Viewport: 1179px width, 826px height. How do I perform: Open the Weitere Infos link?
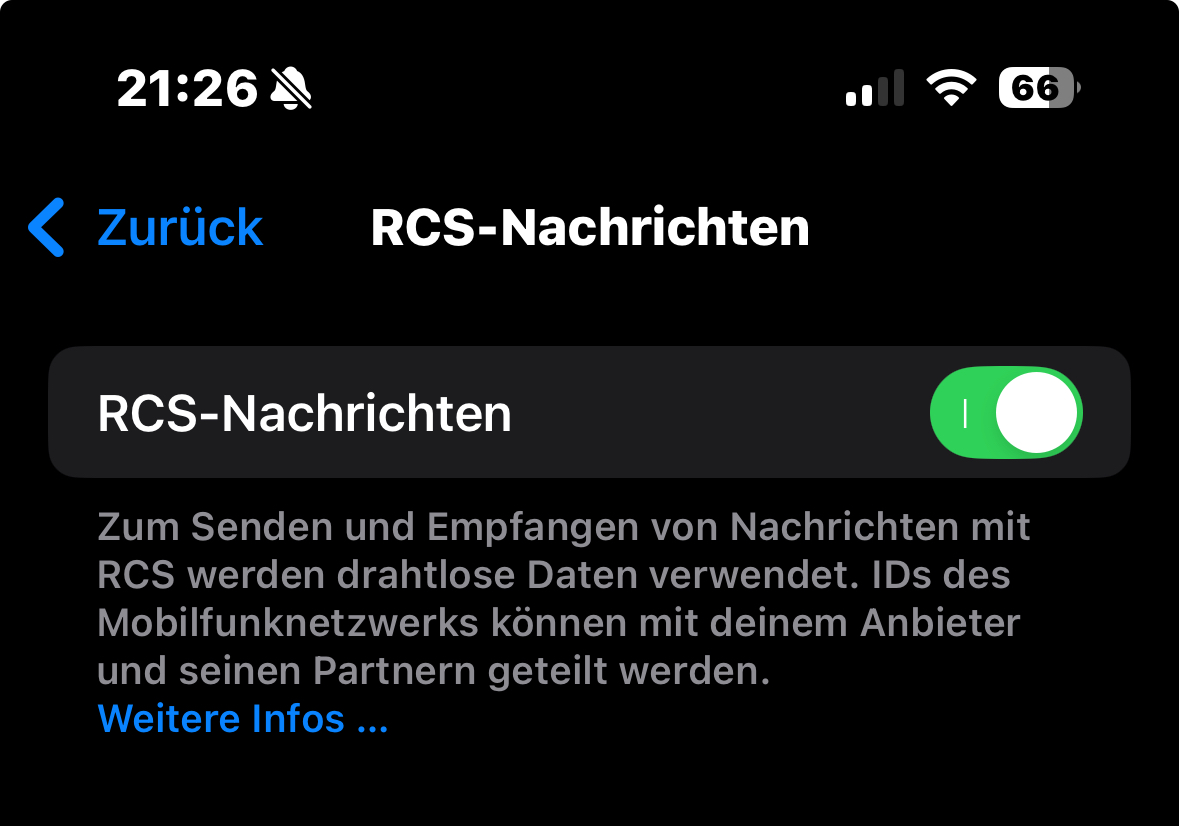click(x=242, y=719)
